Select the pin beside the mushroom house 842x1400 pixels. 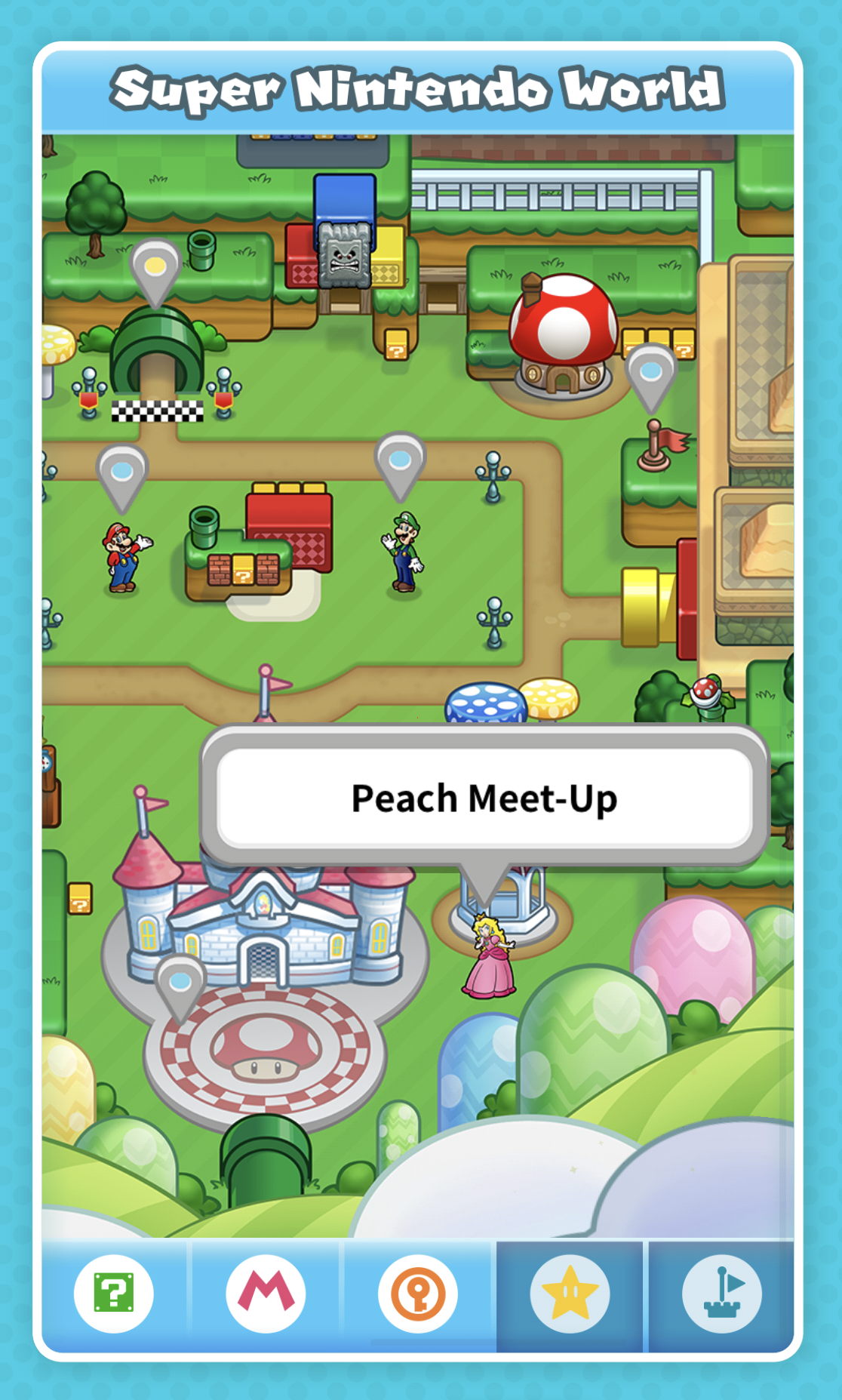click(x=650, y=375)
